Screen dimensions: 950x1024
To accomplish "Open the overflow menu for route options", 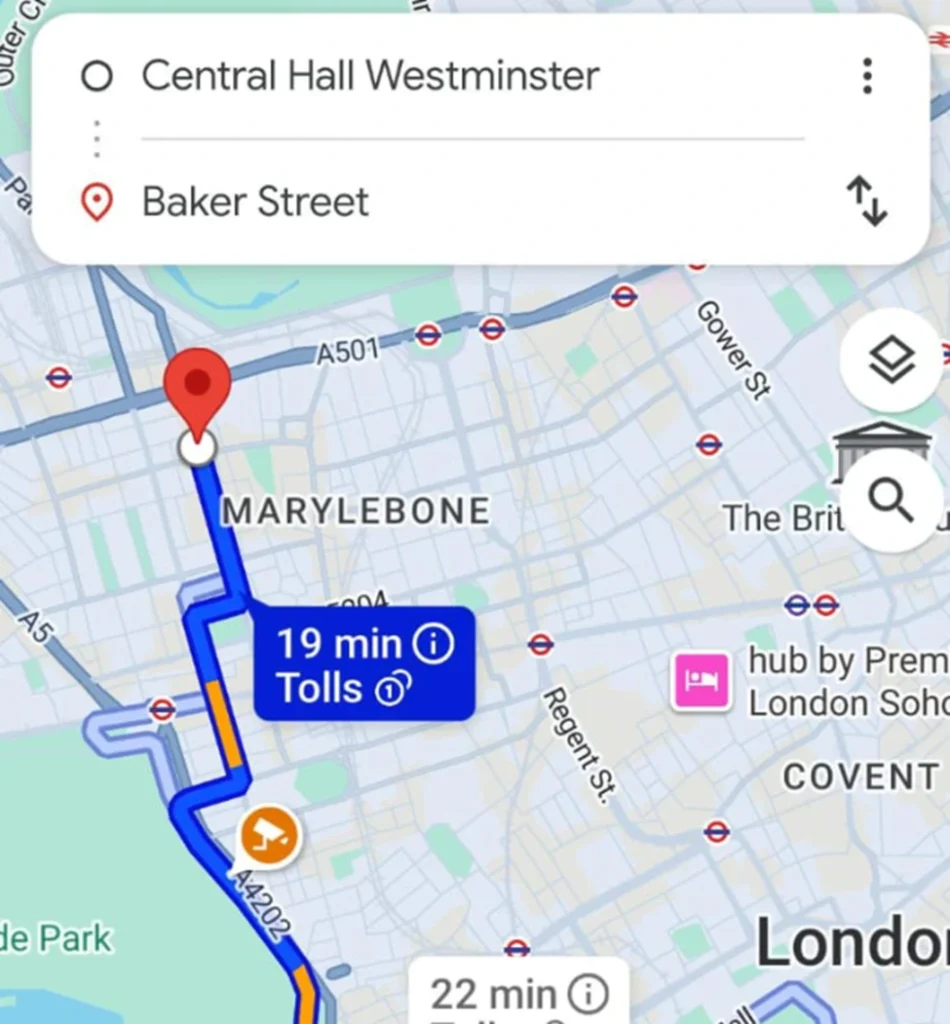I will (x=866, y=76).
